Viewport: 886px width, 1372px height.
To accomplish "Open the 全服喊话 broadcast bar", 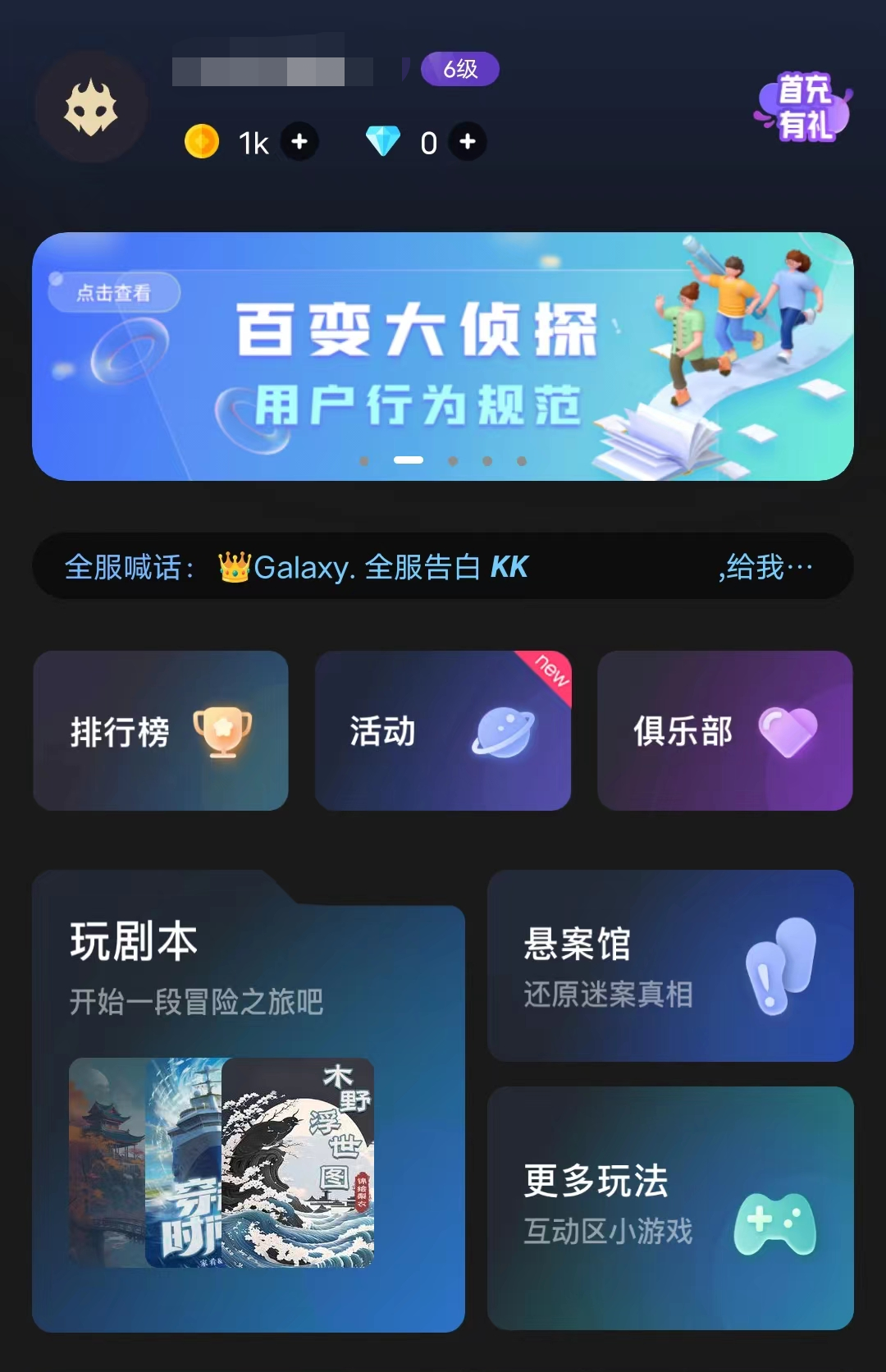I will click(x=443, y=566).
